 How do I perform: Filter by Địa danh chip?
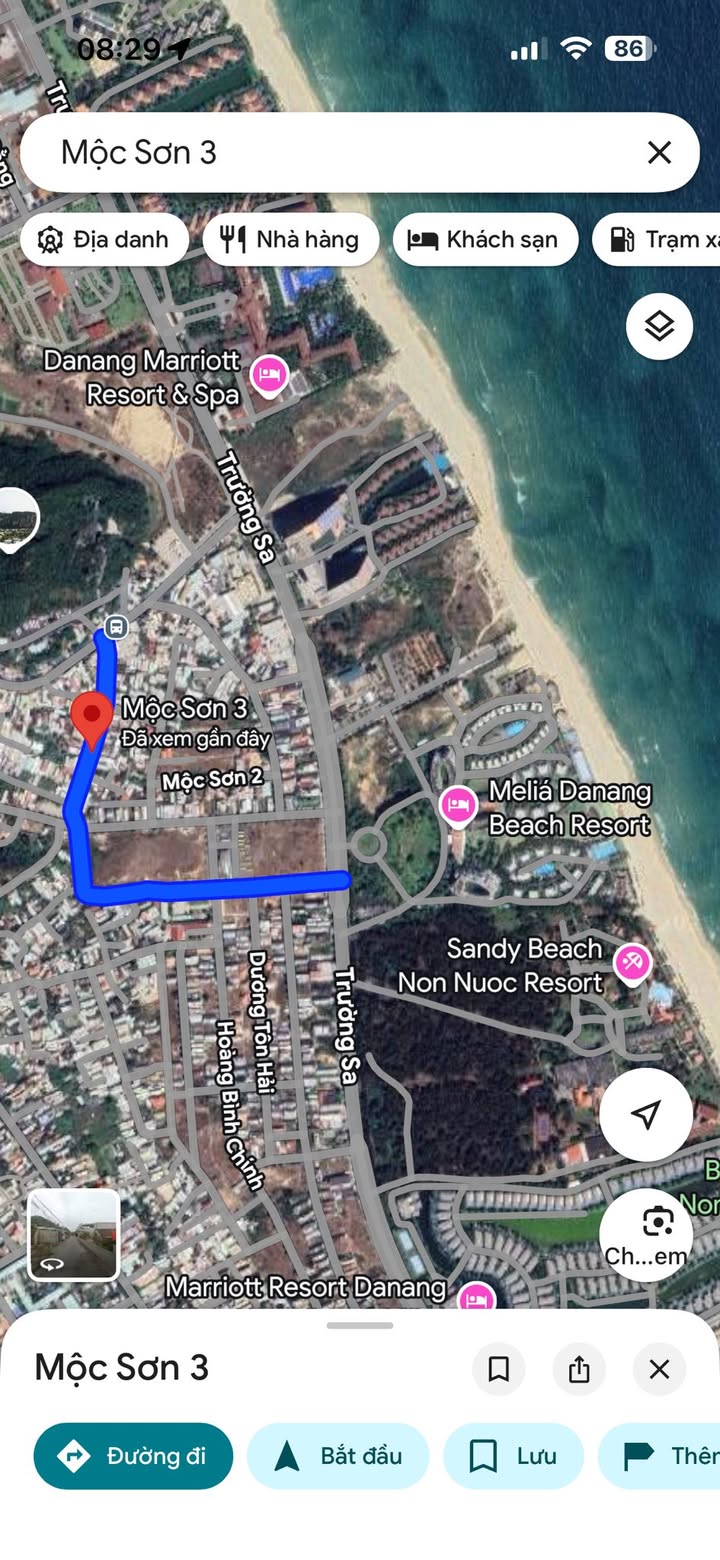point(105,240)
